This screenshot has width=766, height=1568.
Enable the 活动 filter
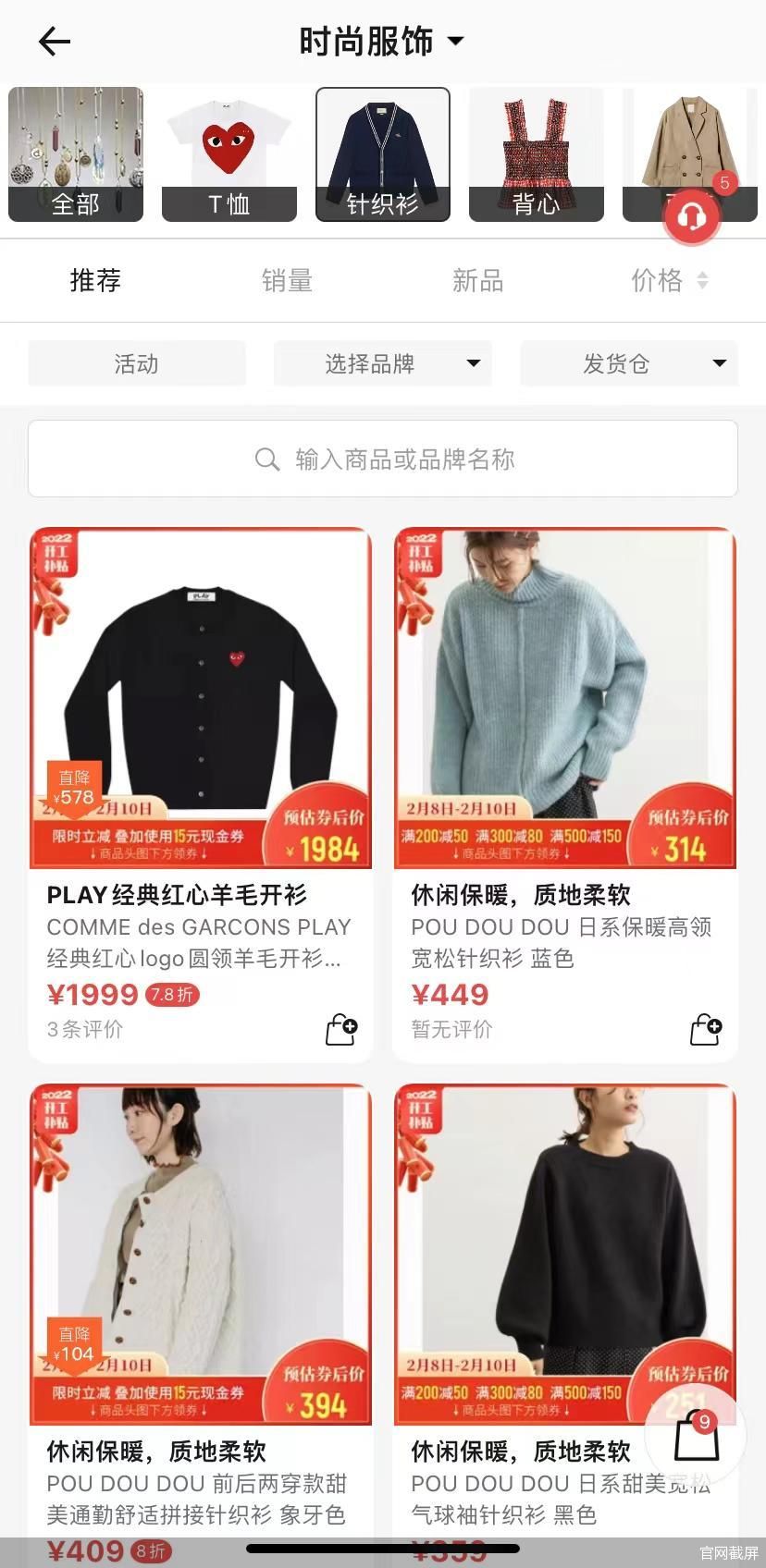pos(136,363)
